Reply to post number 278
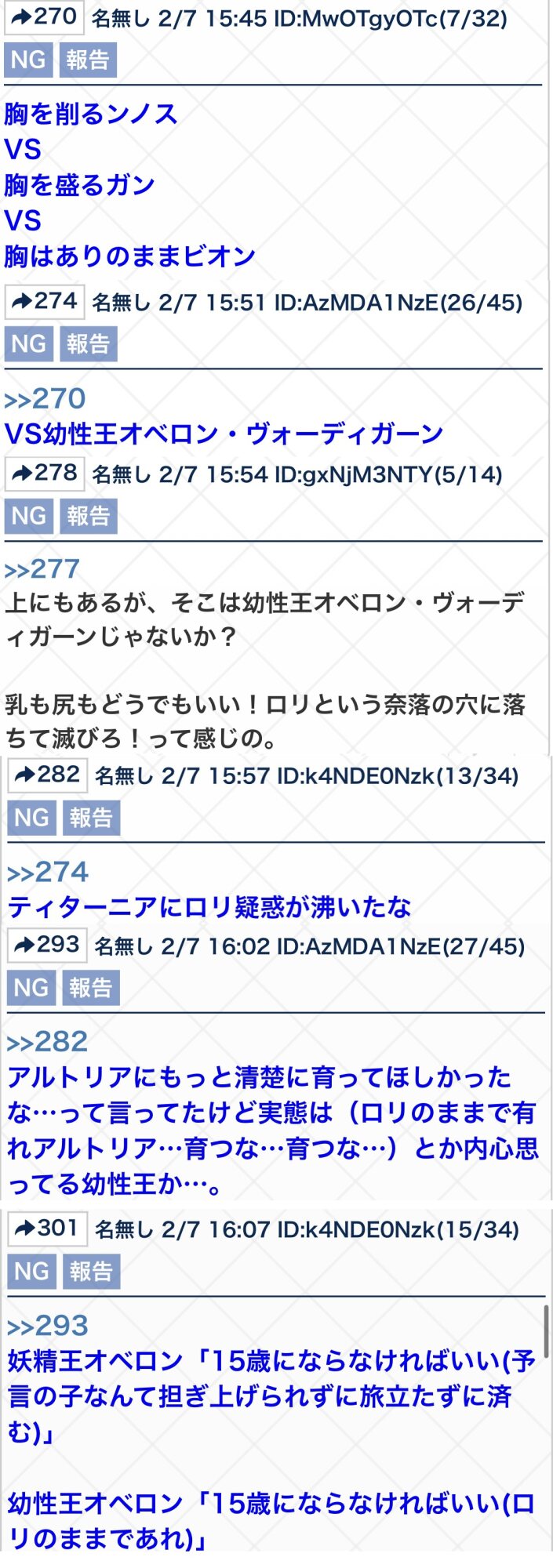553x1568 pixels. click(x=44, y=474)
